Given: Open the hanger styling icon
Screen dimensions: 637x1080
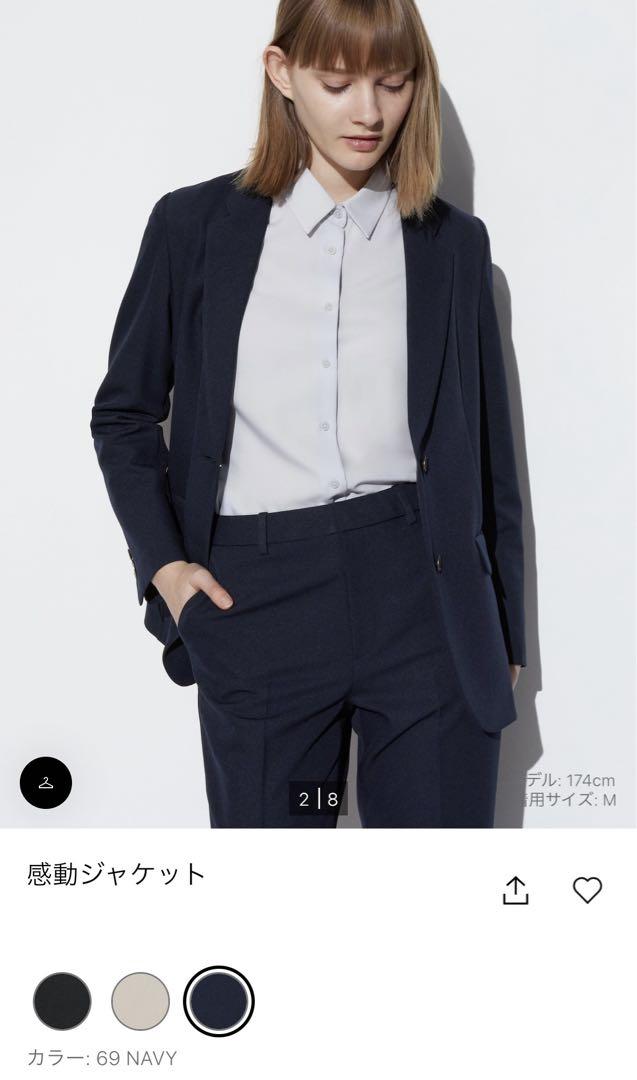Looking at the screenshot, I should click(x=45, y=782).
